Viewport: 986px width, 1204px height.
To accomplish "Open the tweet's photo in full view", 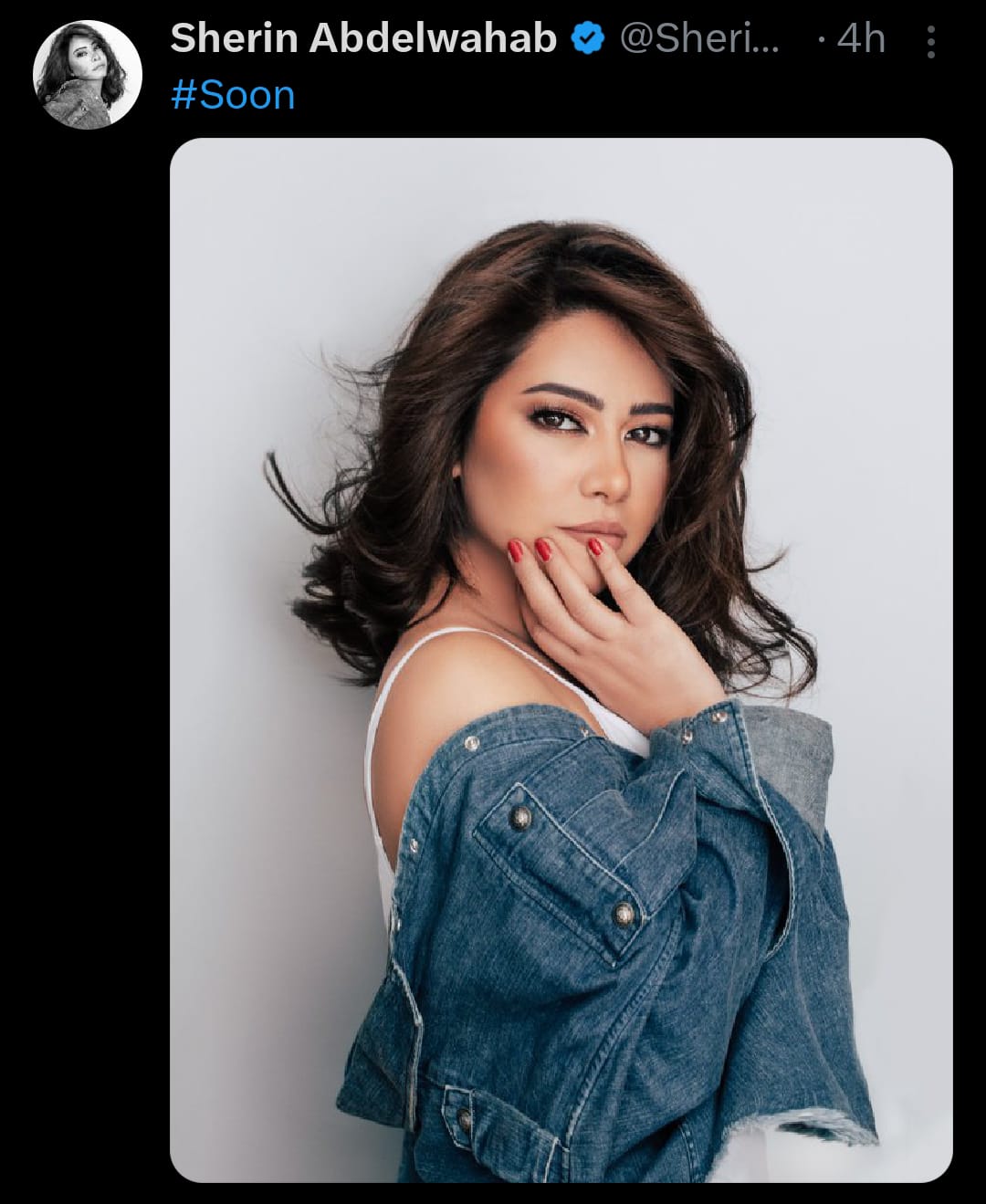I will point(561,659).
